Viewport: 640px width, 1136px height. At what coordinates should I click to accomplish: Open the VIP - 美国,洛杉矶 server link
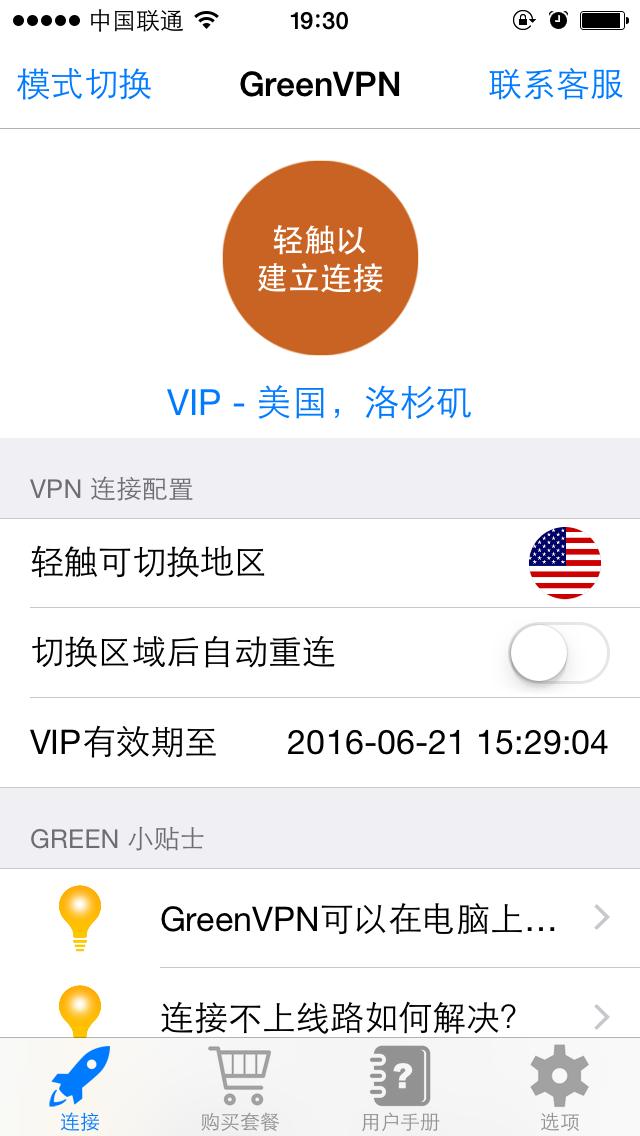tap(320, 403)
